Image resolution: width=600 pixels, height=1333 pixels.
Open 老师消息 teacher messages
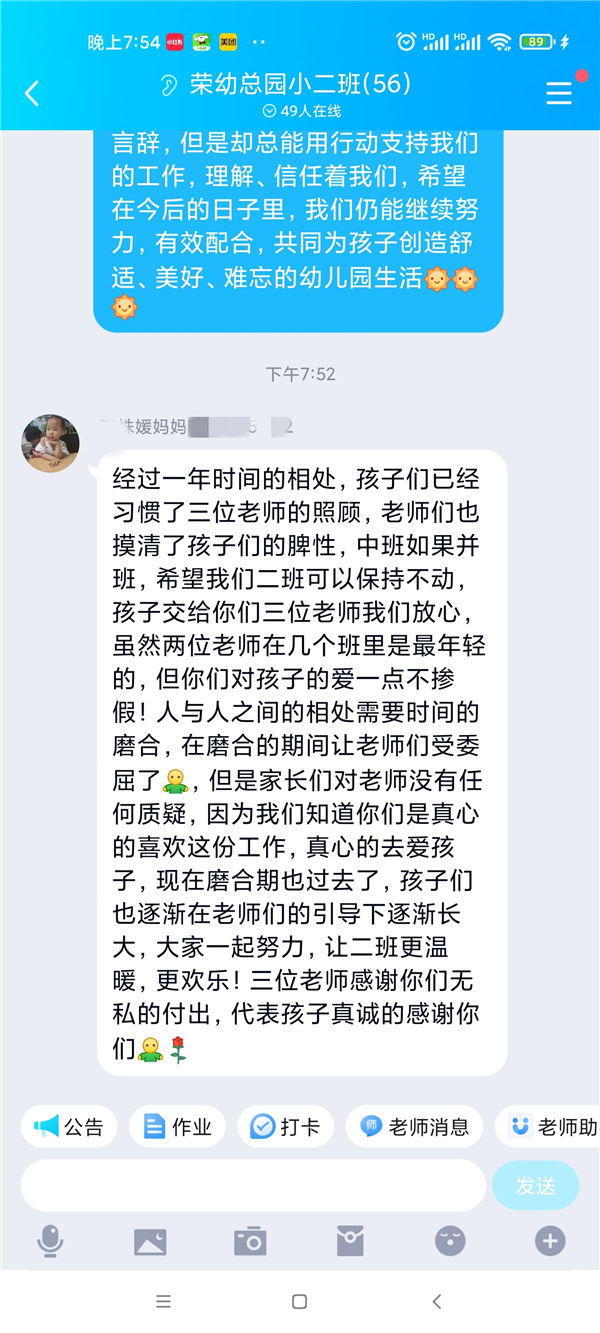[x=414, y=1127]
